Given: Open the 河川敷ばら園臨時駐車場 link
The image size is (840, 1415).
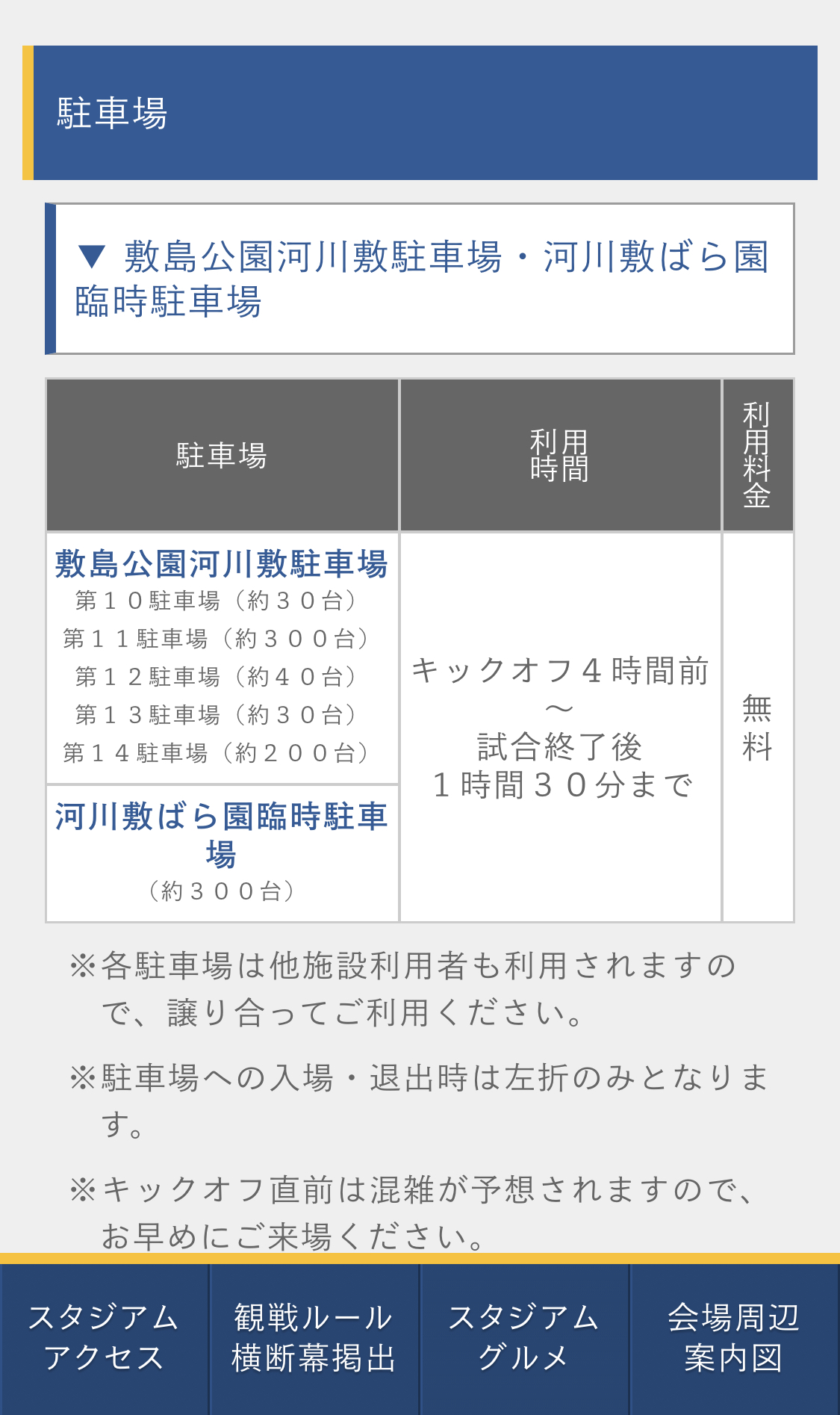Looking at the screenshot, I should pyautogui.click(x=222, y=834).
